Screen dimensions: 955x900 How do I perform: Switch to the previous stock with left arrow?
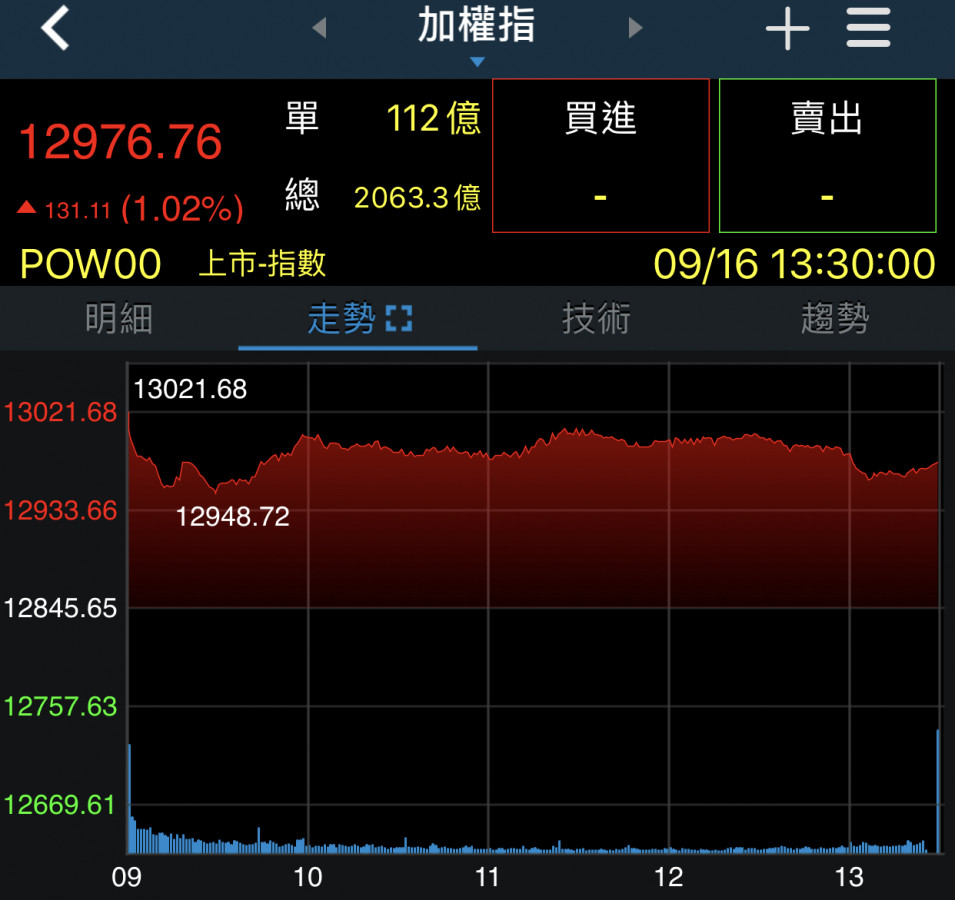pyautogui.click(x=319, y=28)
